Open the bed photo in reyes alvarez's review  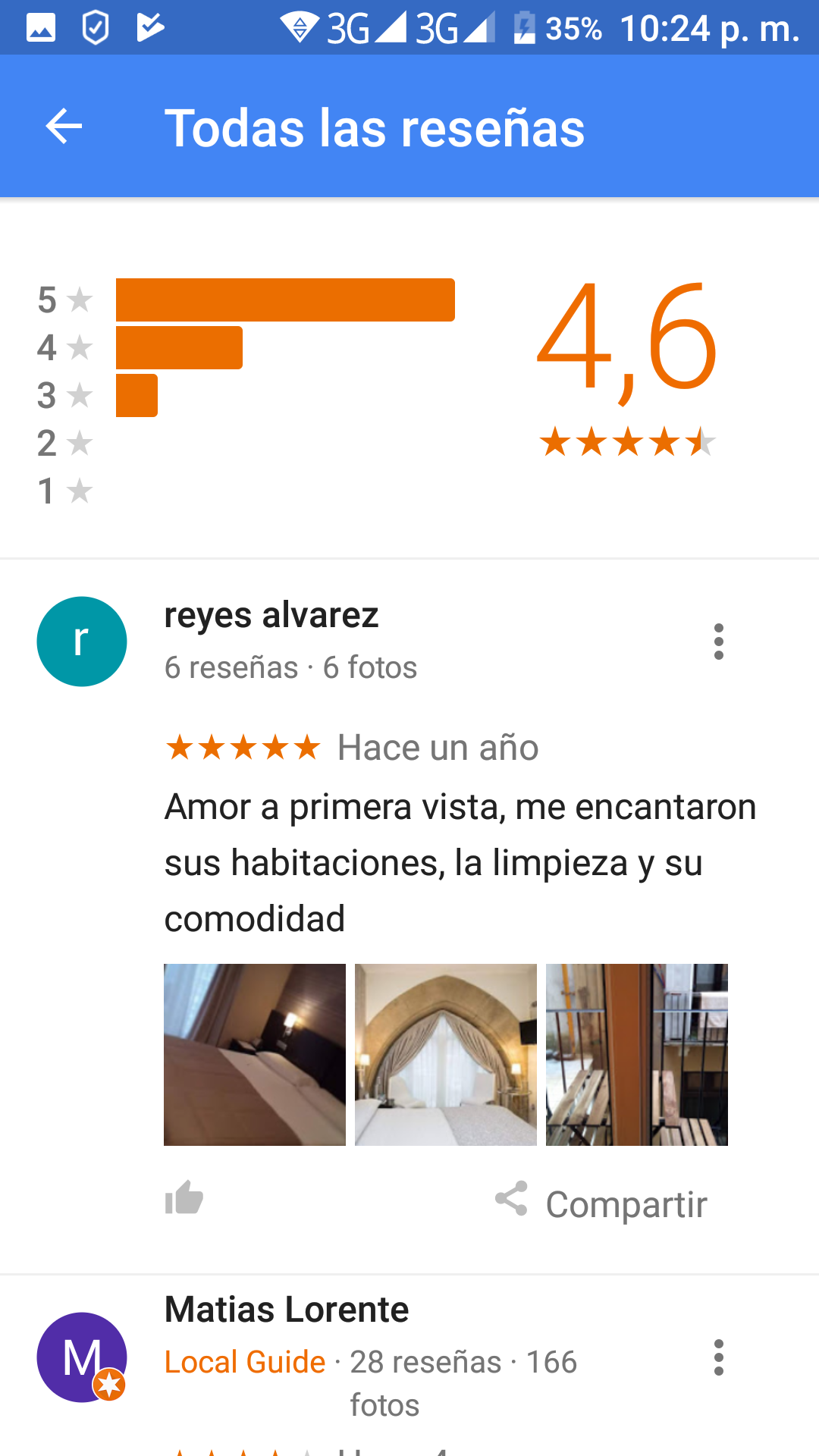coord(255,1054)
